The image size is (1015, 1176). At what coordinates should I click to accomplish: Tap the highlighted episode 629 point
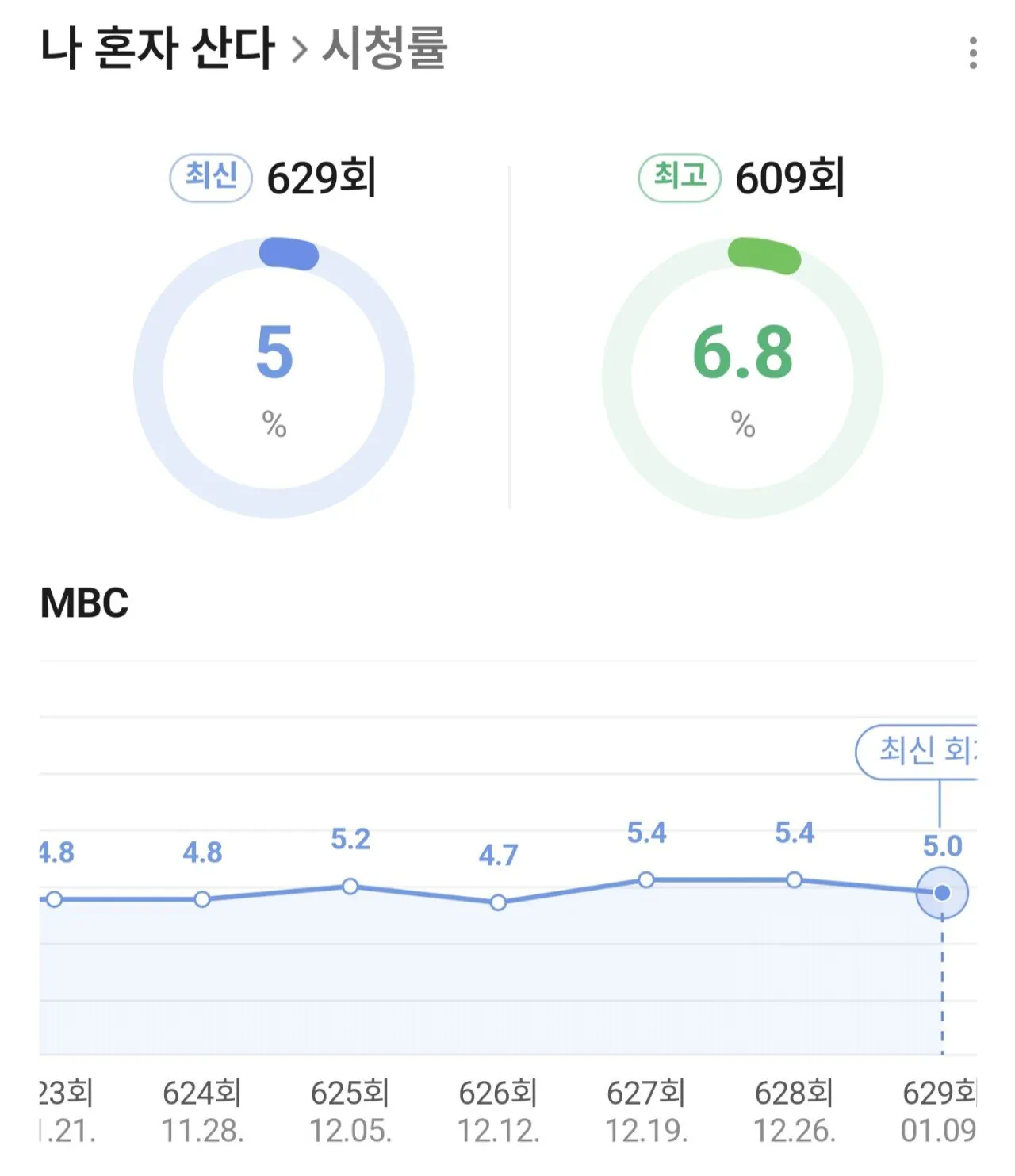click(x=942, y=893)
